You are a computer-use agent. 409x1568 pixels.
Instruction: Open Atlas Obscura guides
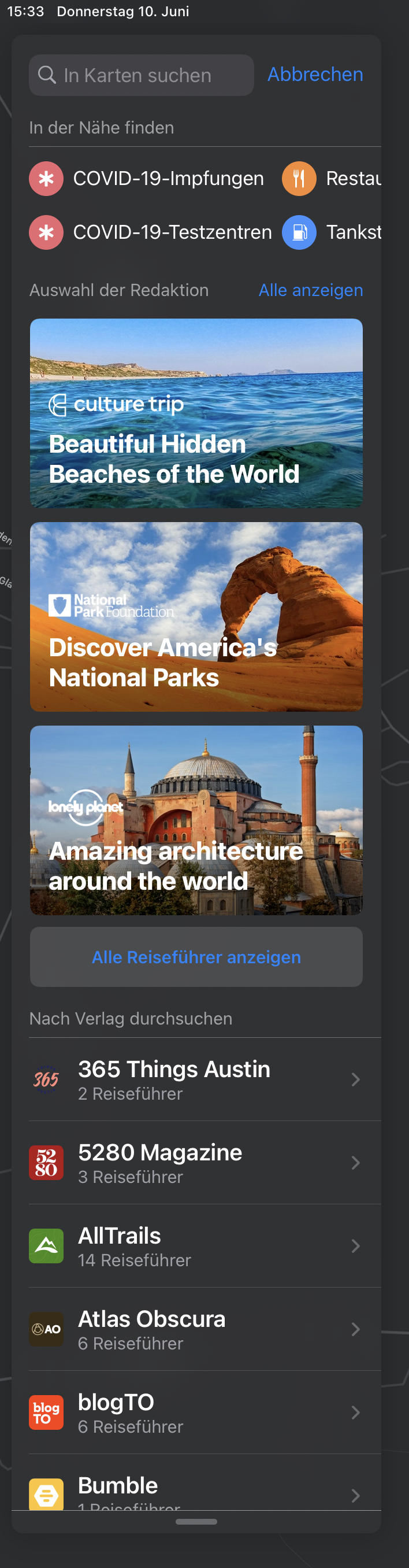(x=196, y=1329)
